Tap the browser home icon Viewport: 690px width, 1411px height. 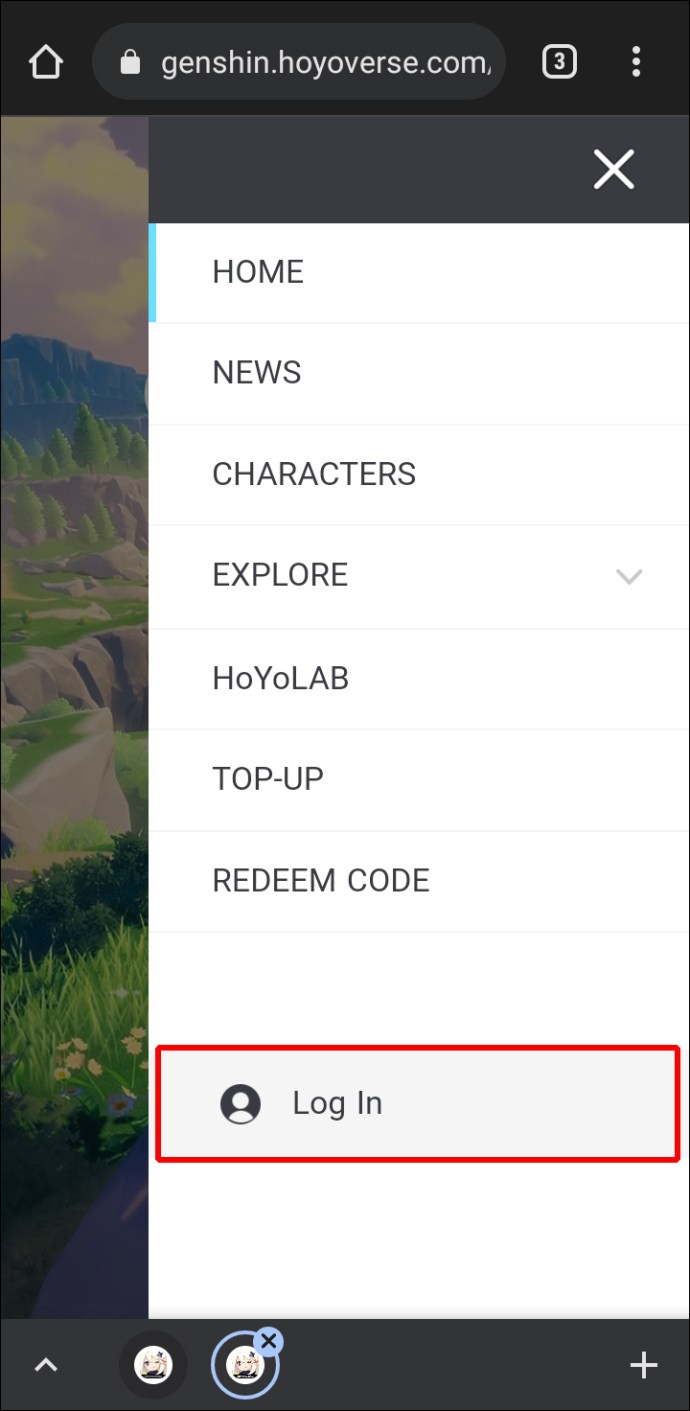coord(45,62)
